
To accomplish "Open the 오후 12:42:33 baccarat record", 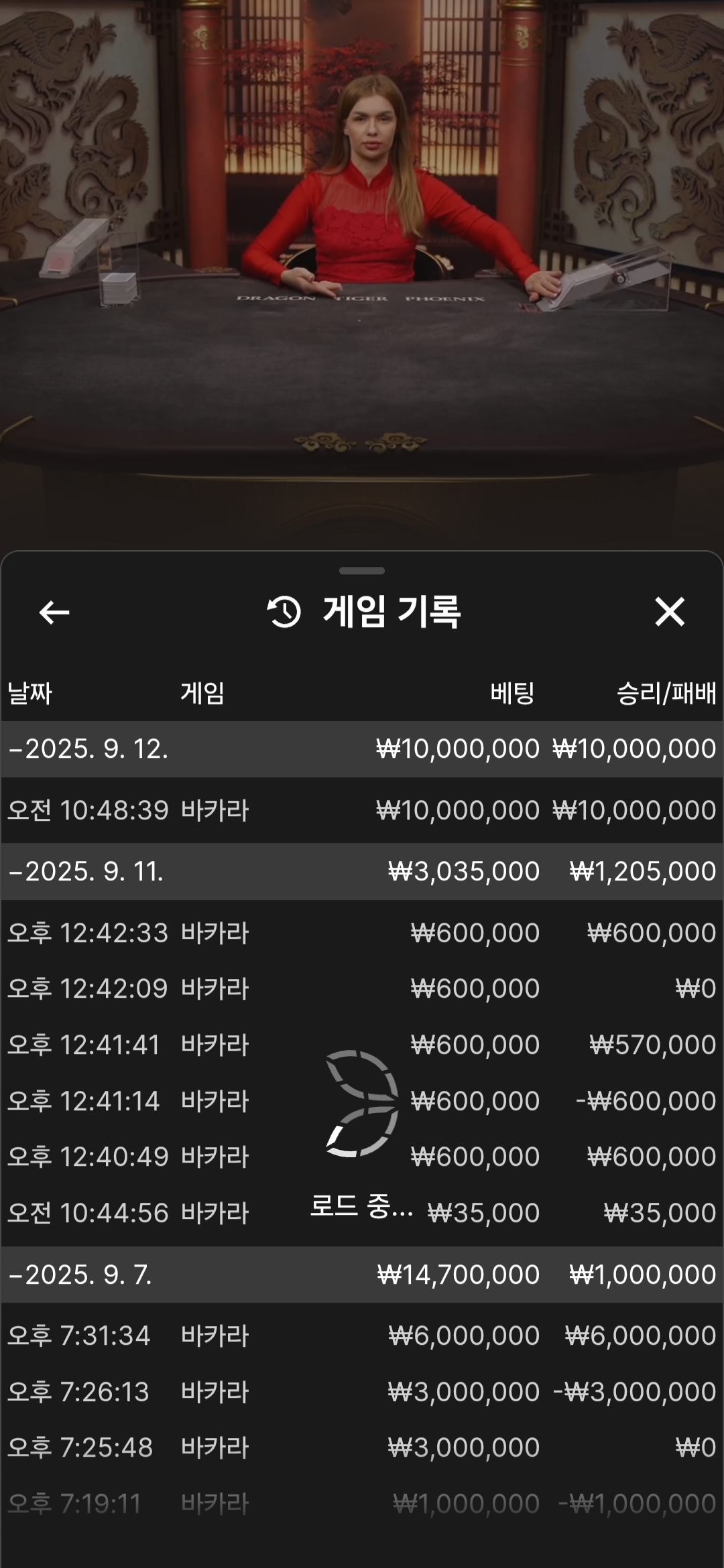I will 362,933.
